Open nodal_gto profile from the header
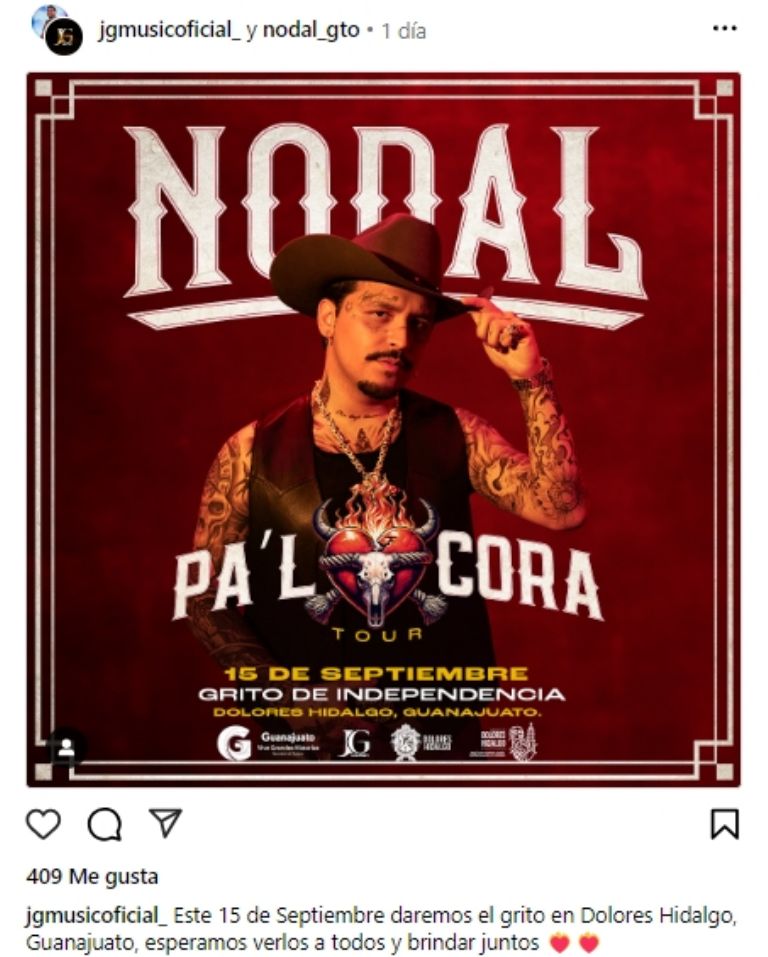The width and height of the screenshot is (768, 957). coord(310,30)
